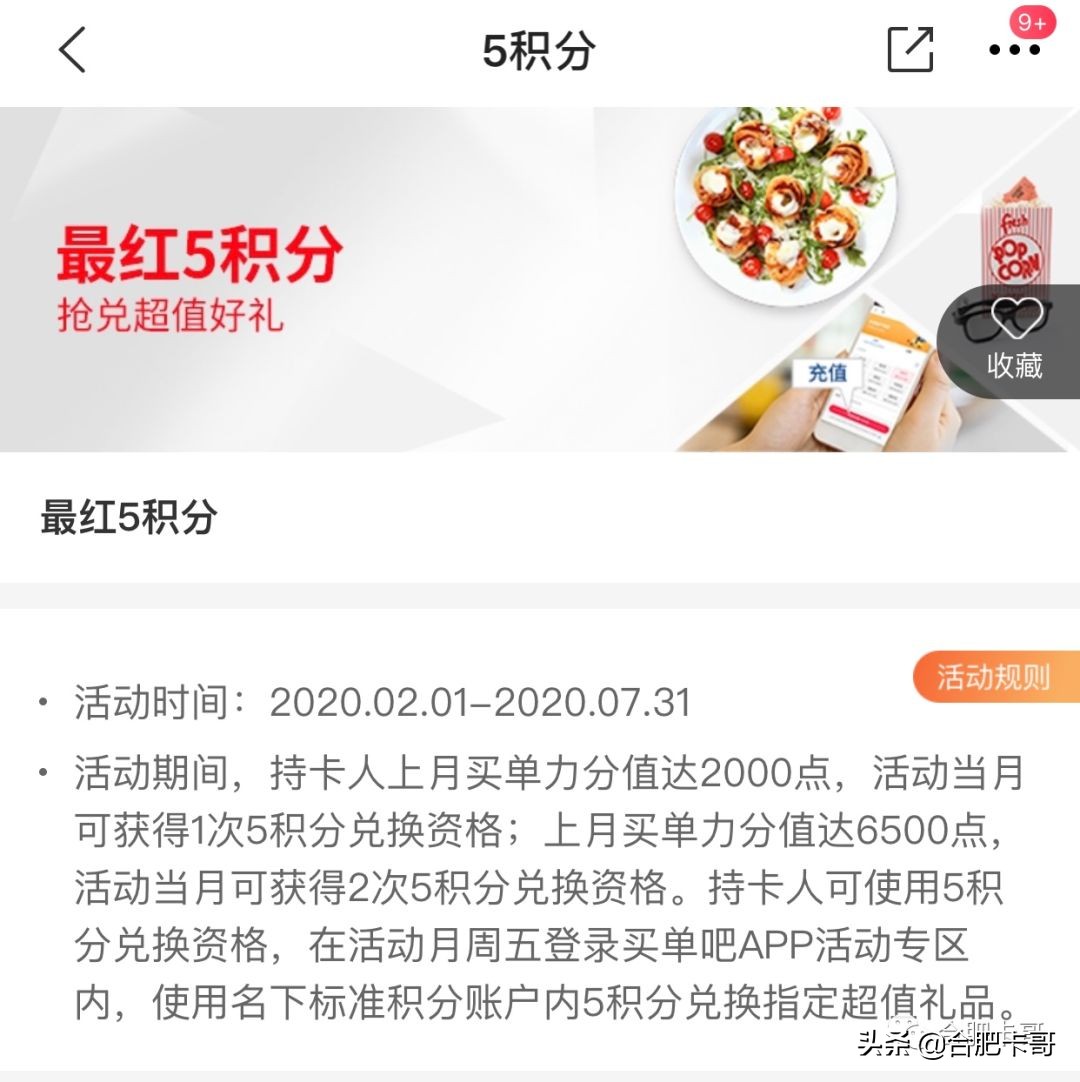Toggle the 收藏 favorite button
The width and height of the screenshot is (1080, 1082).
(1013, 365)
